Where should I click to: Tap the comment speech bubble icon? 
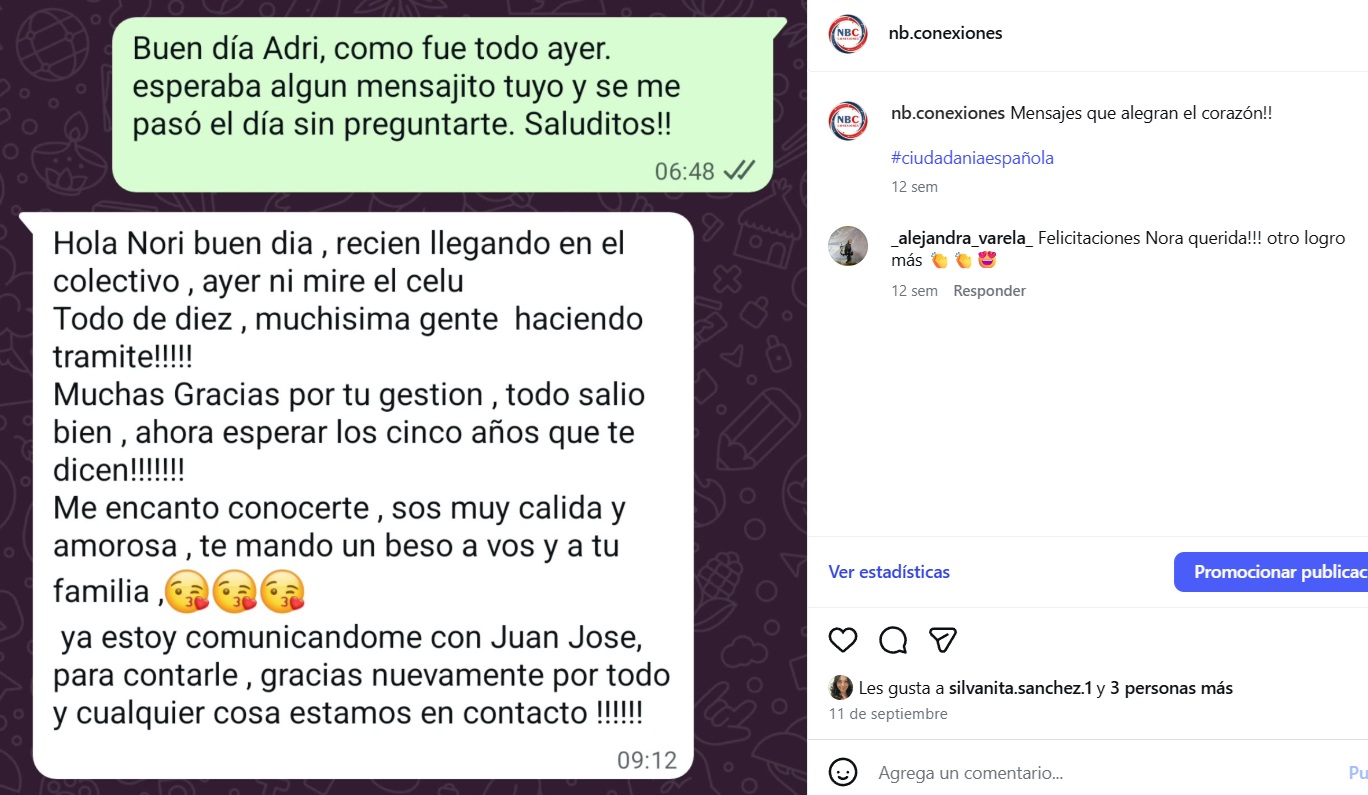pyautogui.click(x=893, y=640)
